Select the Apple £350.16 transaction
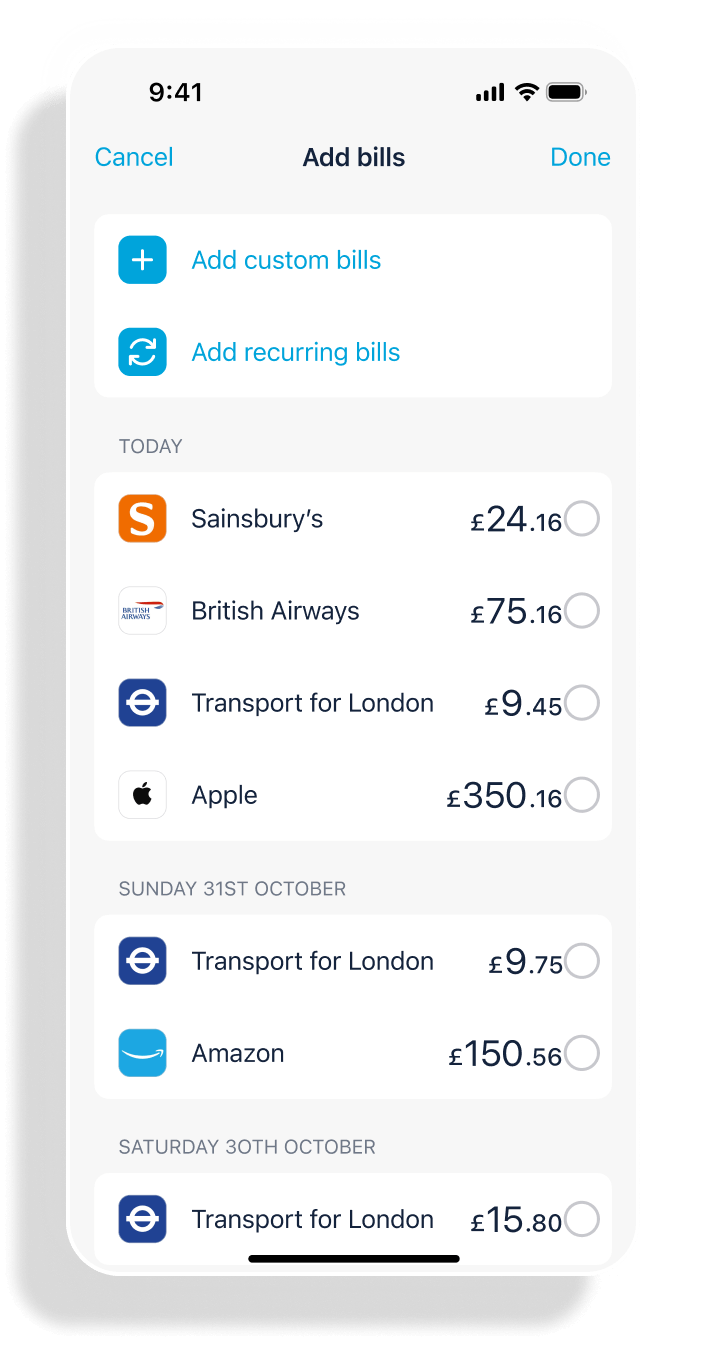716x1352 pixels. pos(582,795)
